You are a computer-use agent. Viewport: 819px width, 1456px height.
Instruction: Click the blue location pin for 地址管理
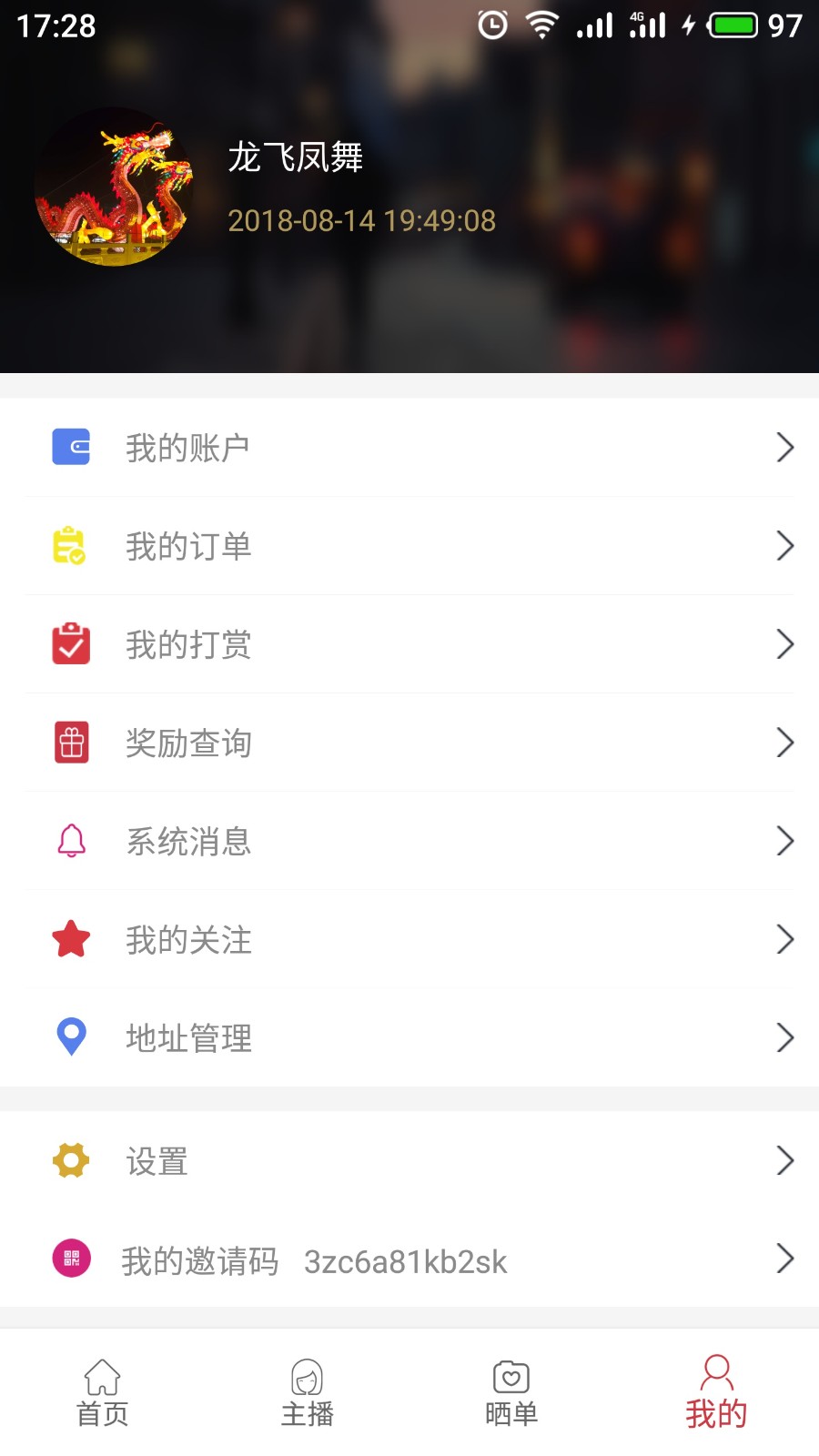pos(71,1037)
